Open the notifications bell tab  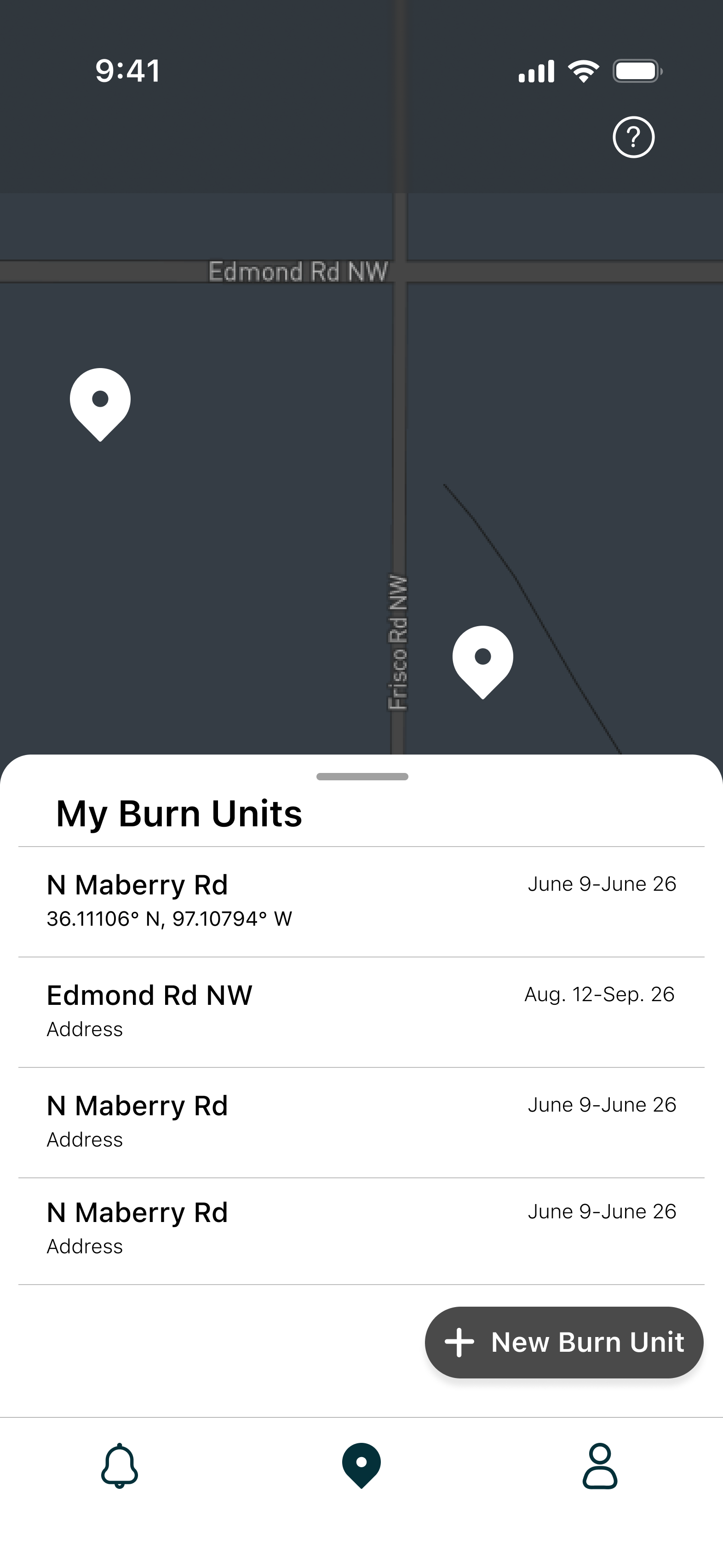(x=119, y=1466)
